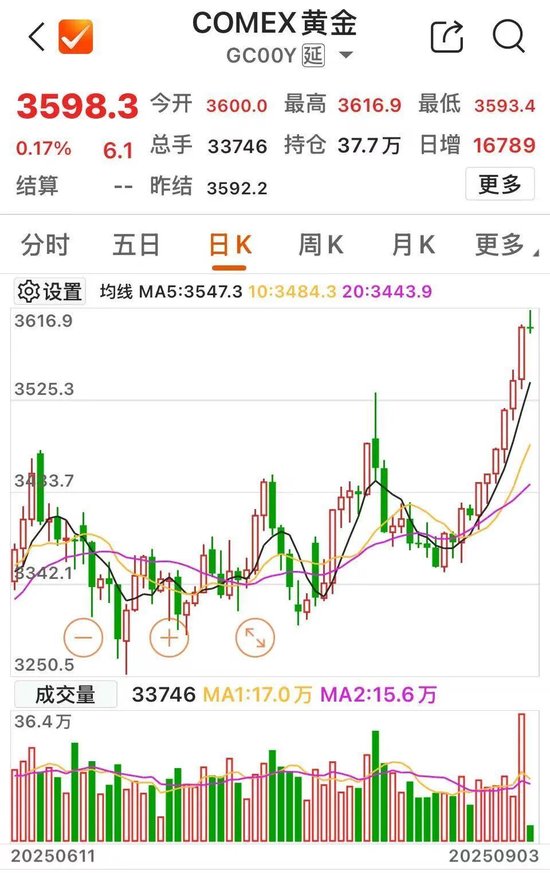Switch to the 周K chart tab
The height and width of the screenshot is (873, 550).
321,245
